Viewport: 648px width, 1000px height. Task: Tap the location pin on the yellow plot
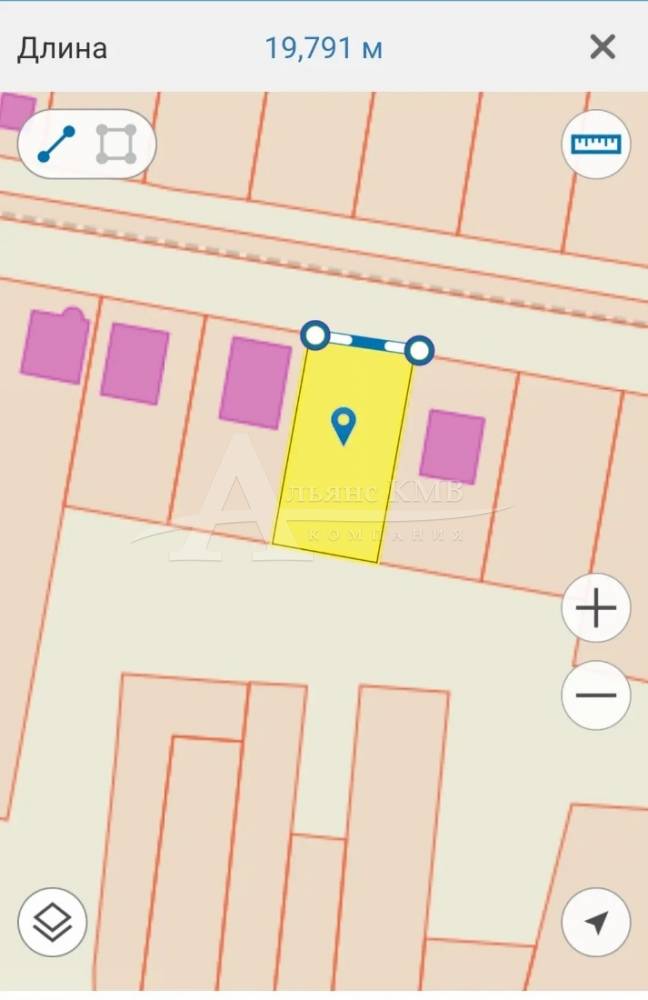pos(344,426)
